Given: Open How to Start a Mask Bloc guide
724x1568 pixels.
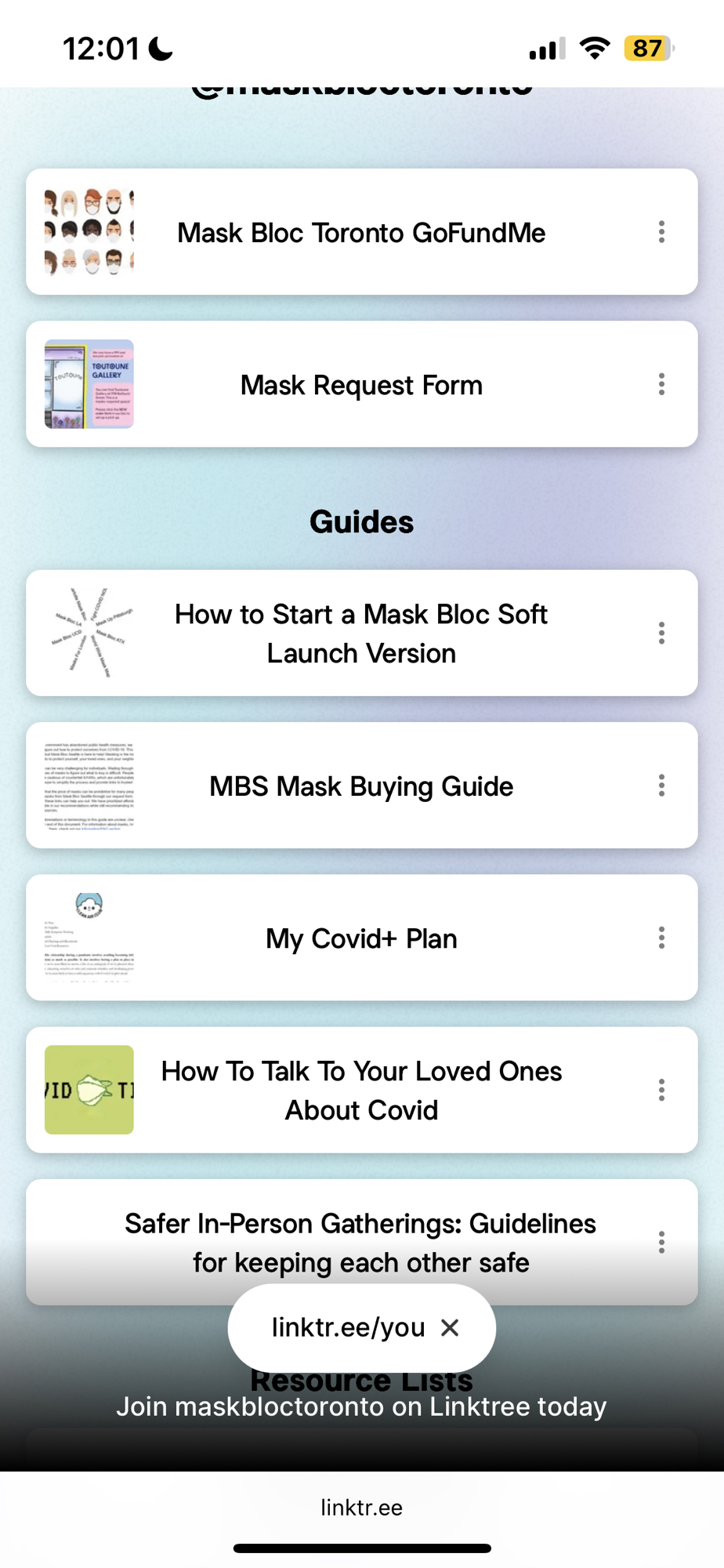Looking at the screenshot, I should (x=360, y=633).
